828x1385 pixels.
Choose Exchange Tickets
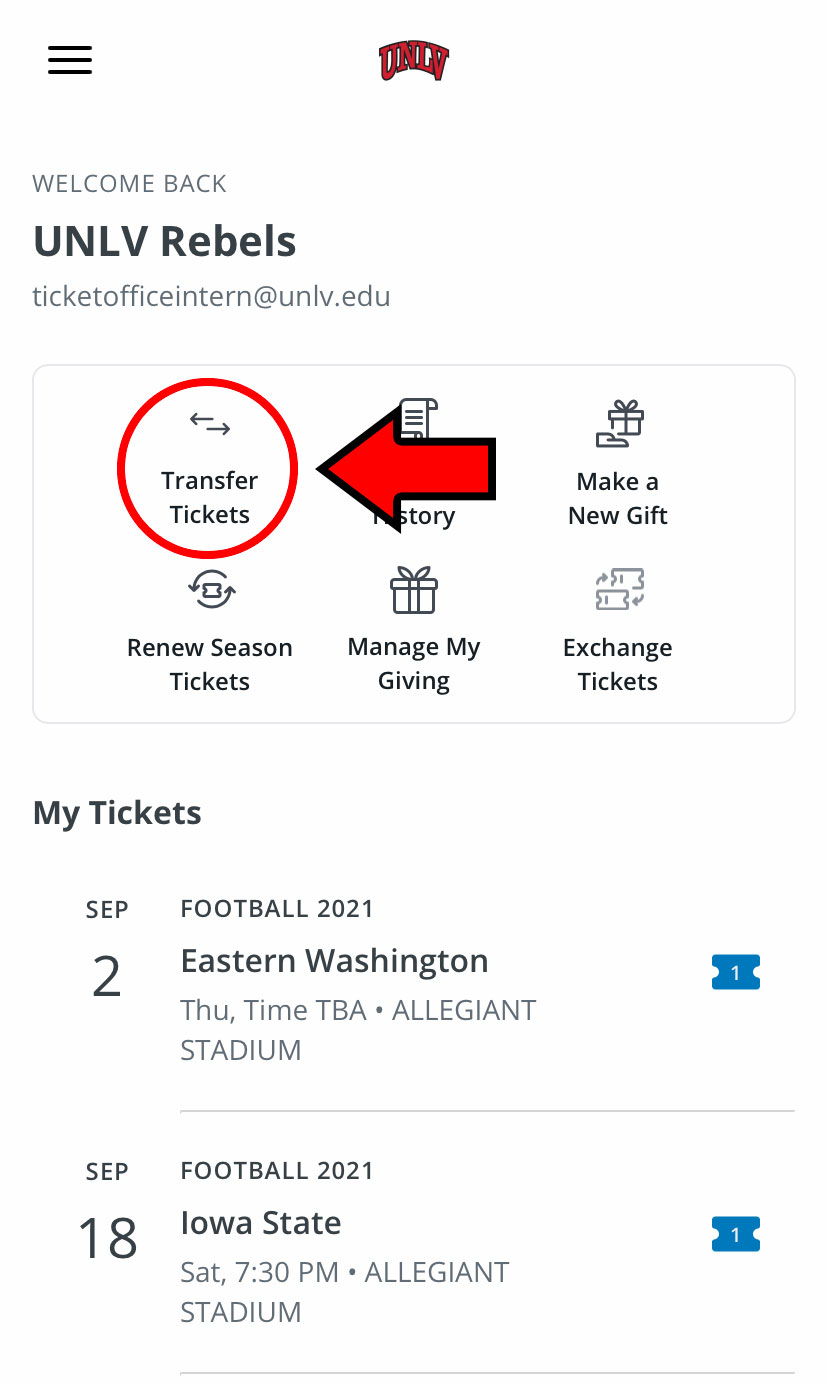(x=618, y=631)
